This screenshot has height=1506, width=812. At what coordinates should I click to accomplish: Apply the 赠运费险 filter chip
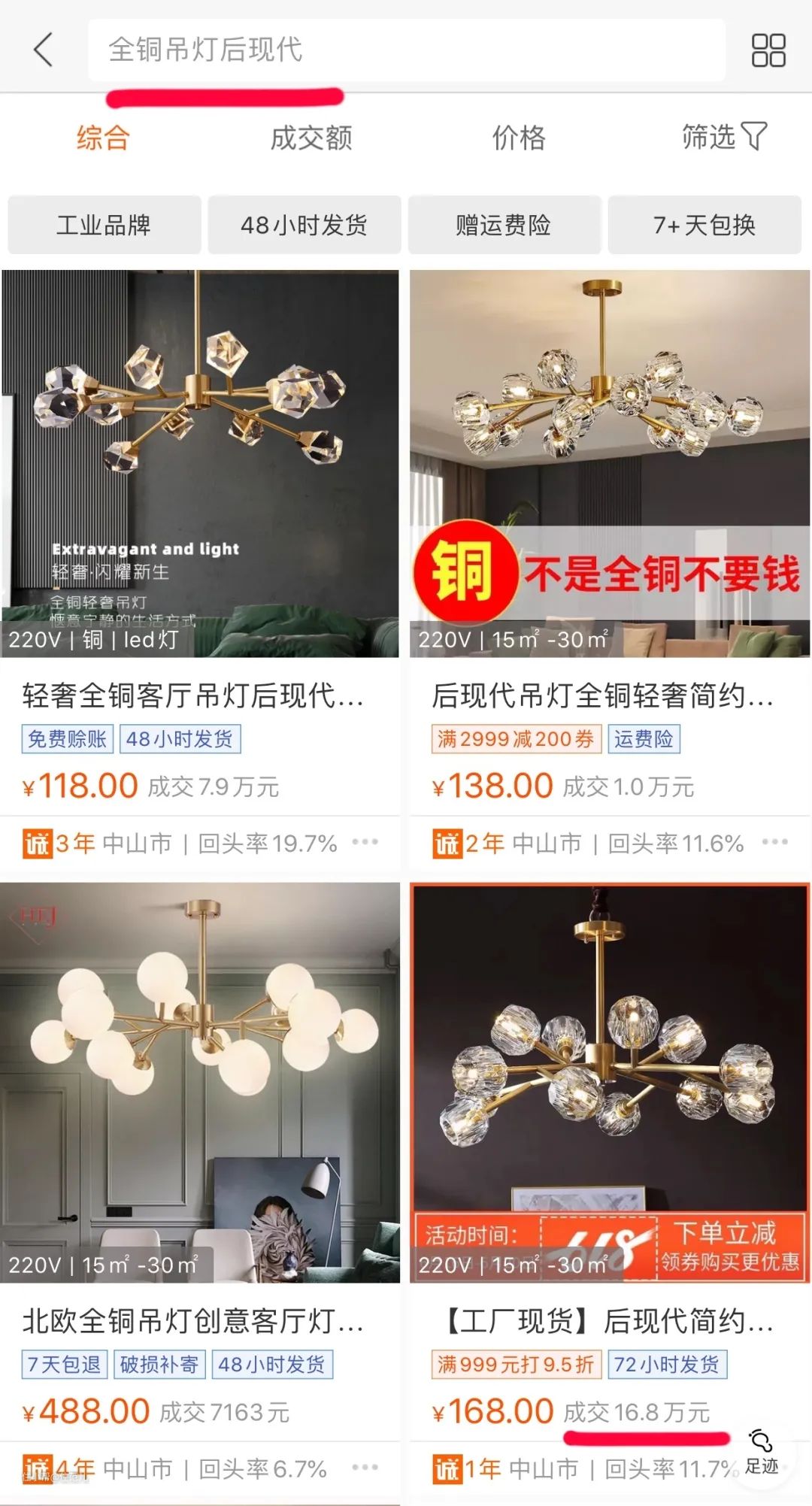[504, 225]
